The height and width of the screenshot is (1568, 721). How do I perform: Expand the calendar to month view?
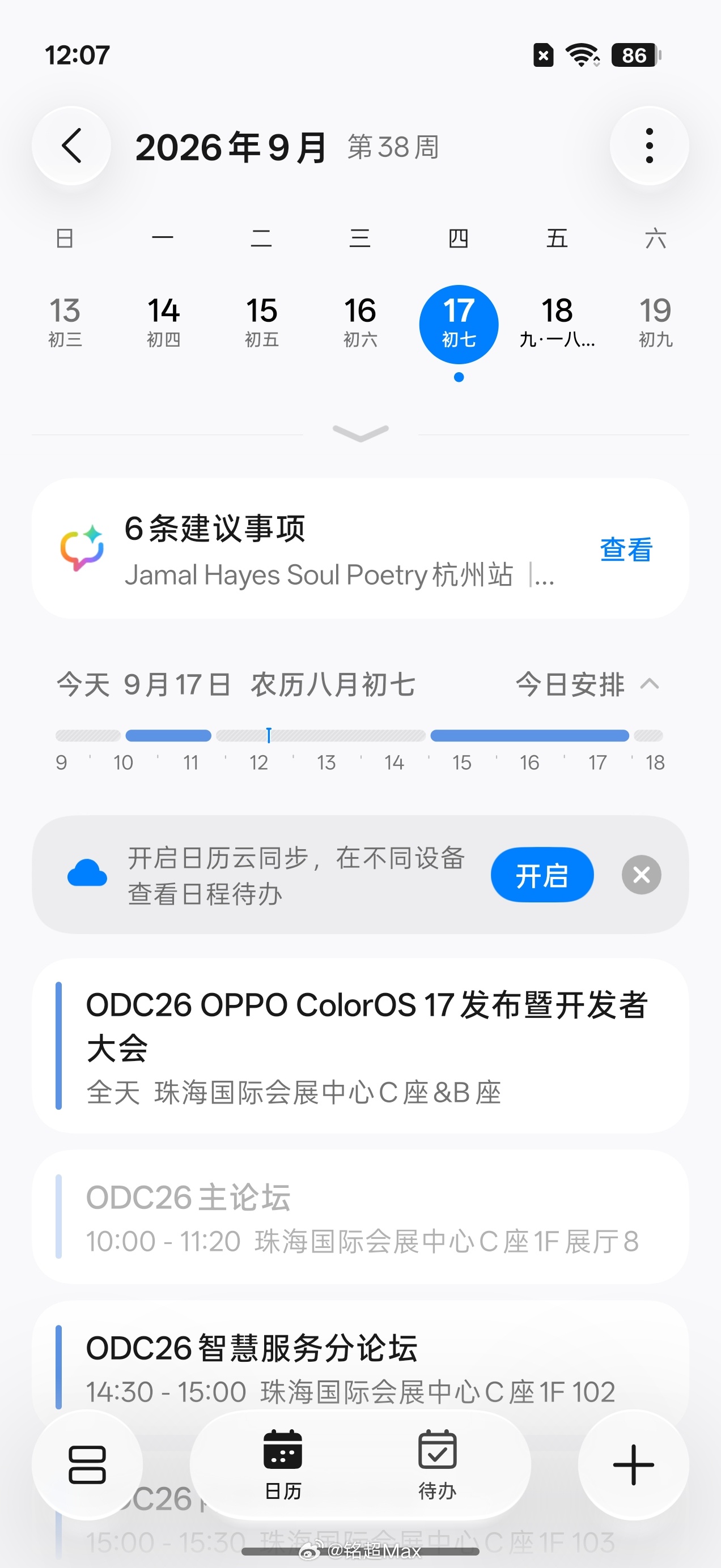pos(360,433)
